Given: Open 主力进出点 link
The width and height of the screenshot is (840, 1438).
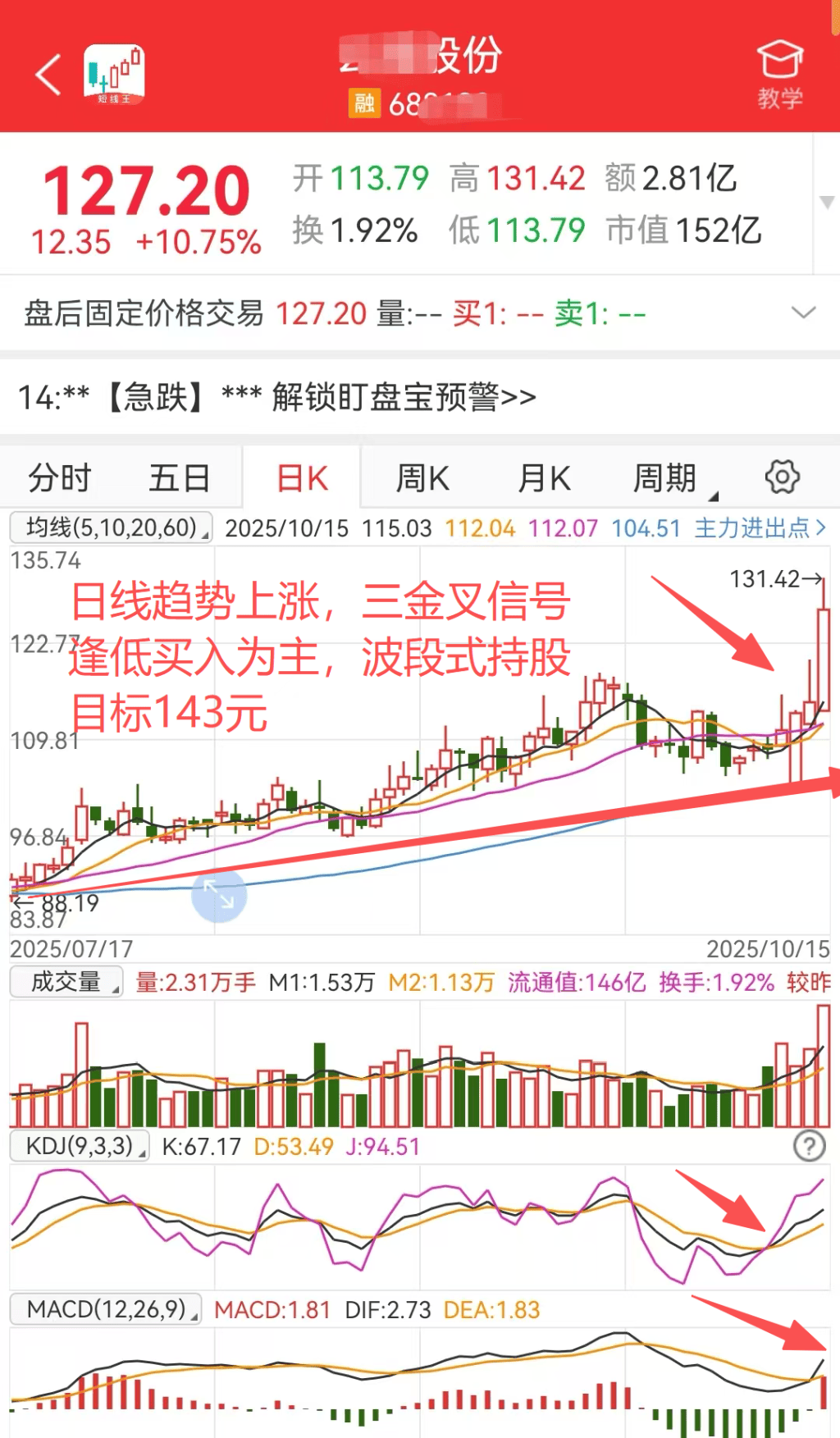Looking at the screenshot, I should [760, 527].
